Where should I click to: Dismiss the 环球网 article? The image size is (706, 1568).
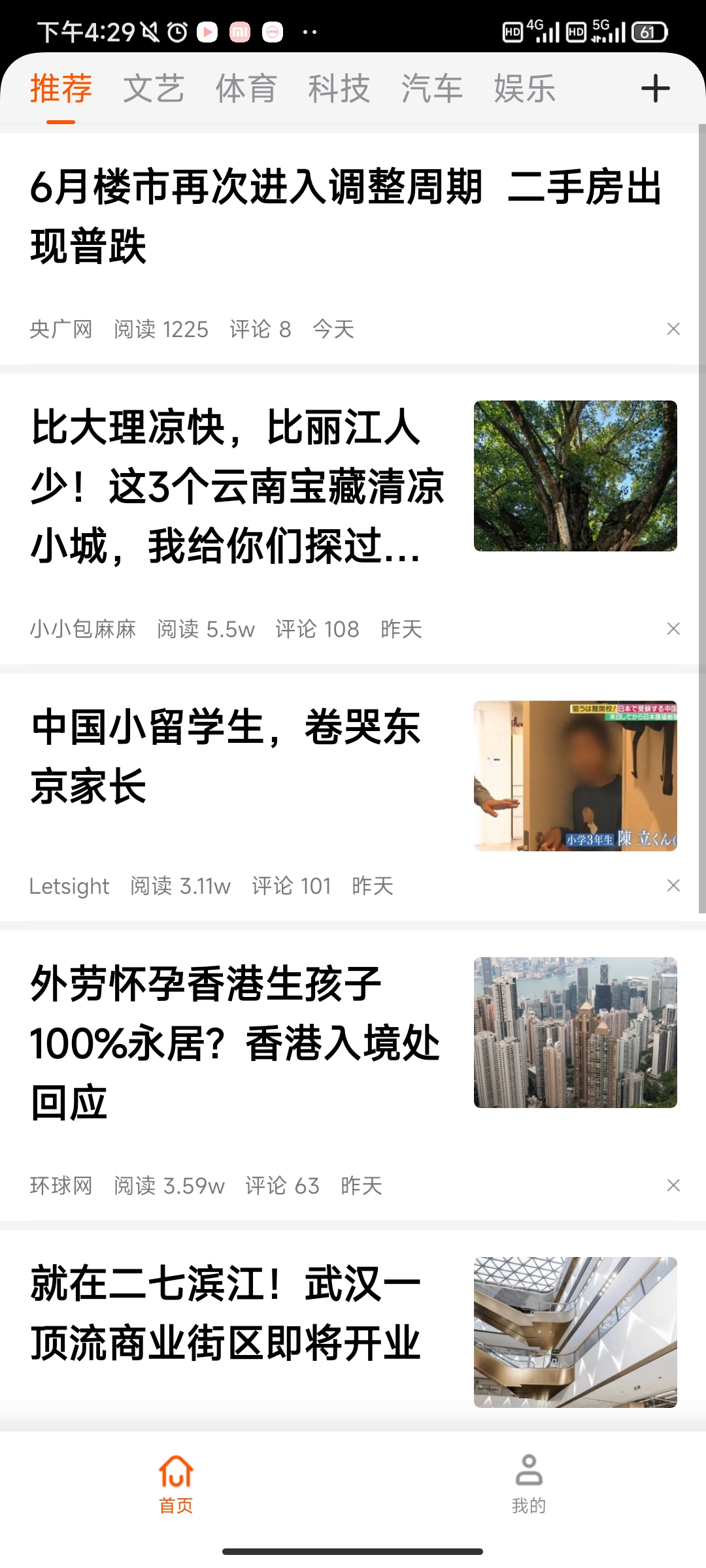click(x=673, y=1185)
